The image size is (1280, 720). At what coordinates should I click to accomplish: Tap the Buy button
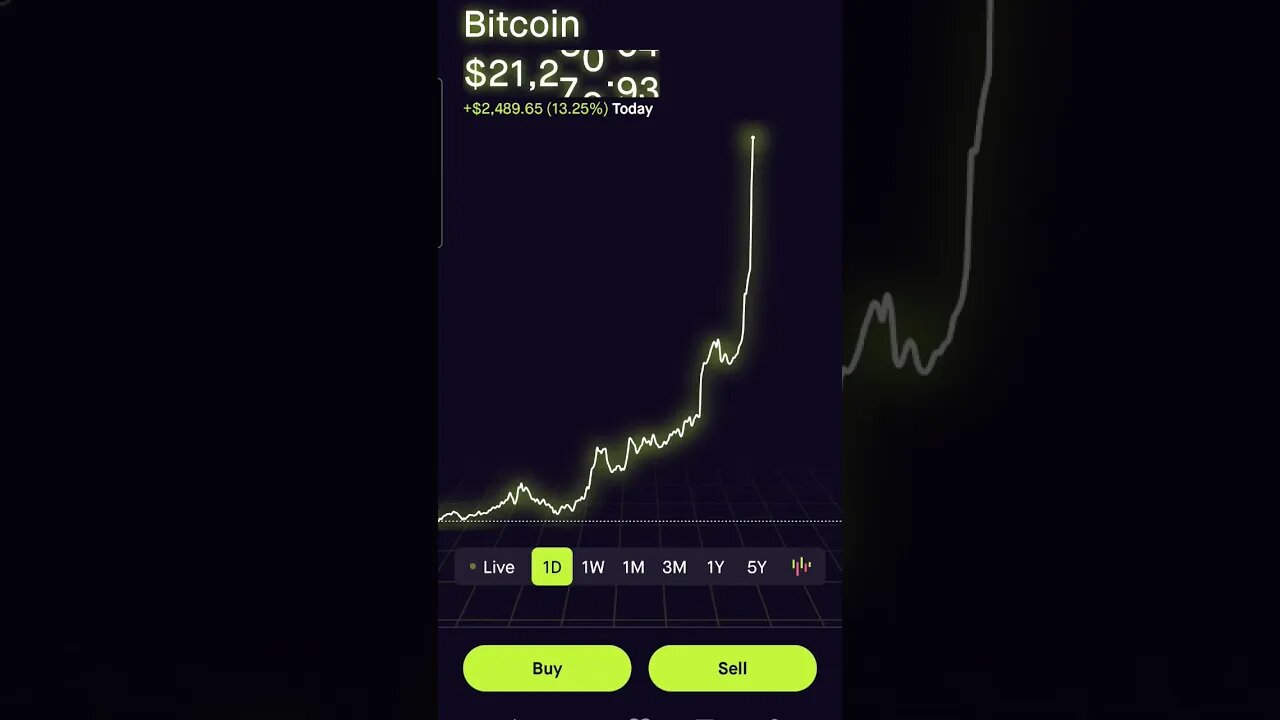547,668
